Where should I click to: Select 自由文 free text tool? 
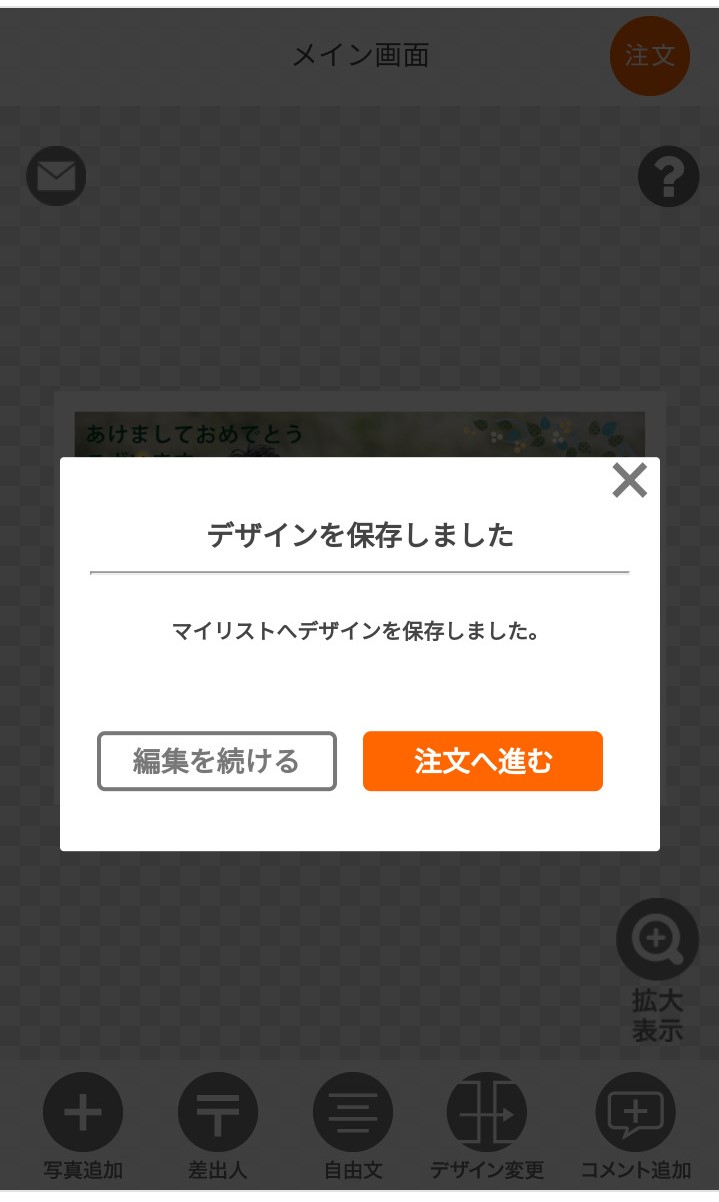coord(352,1113)
